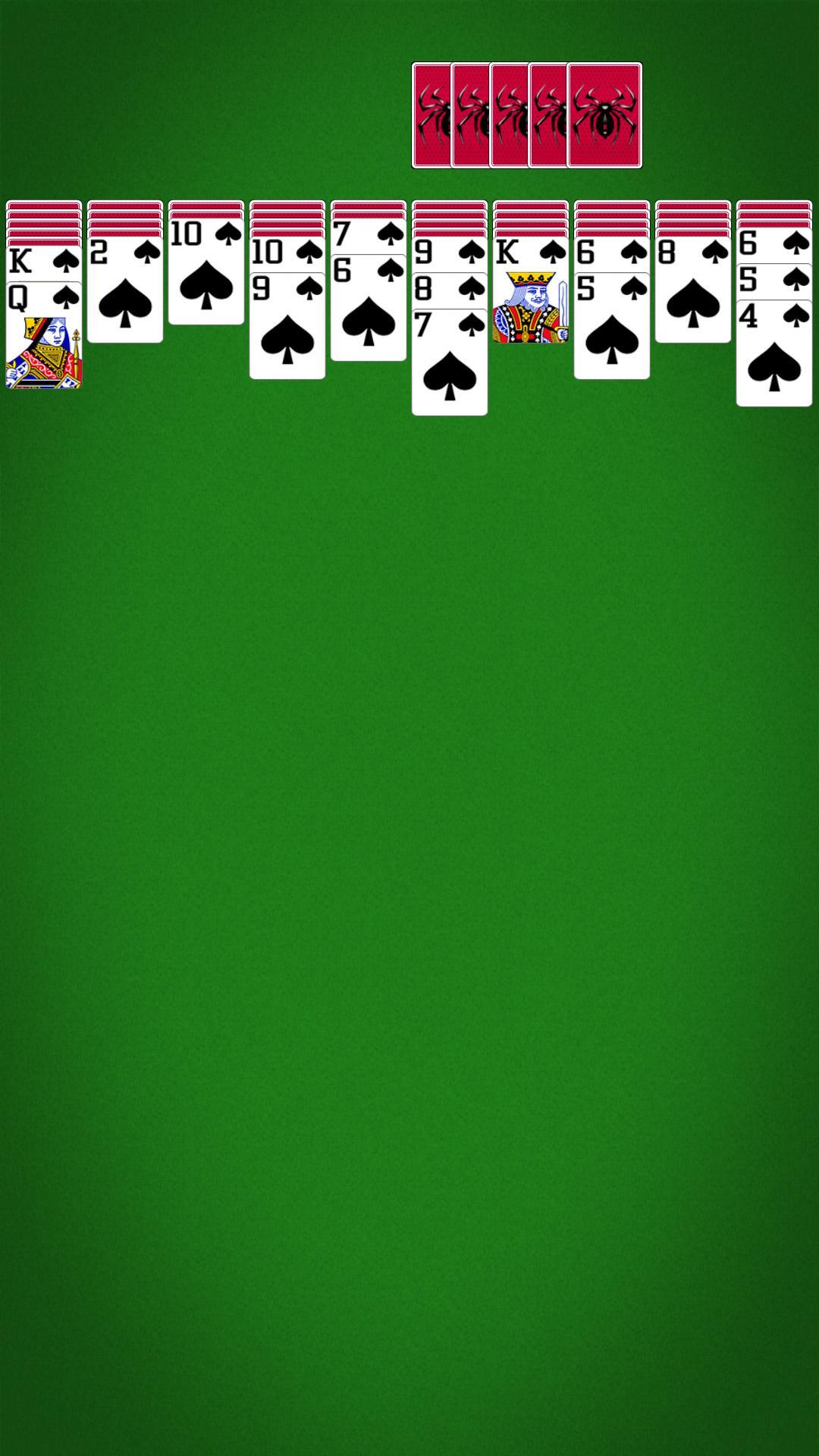The width and height of the screenshot is (819, 1456).
Task: Tap the 7 of spades under the 8
Action: pos(450,364)
